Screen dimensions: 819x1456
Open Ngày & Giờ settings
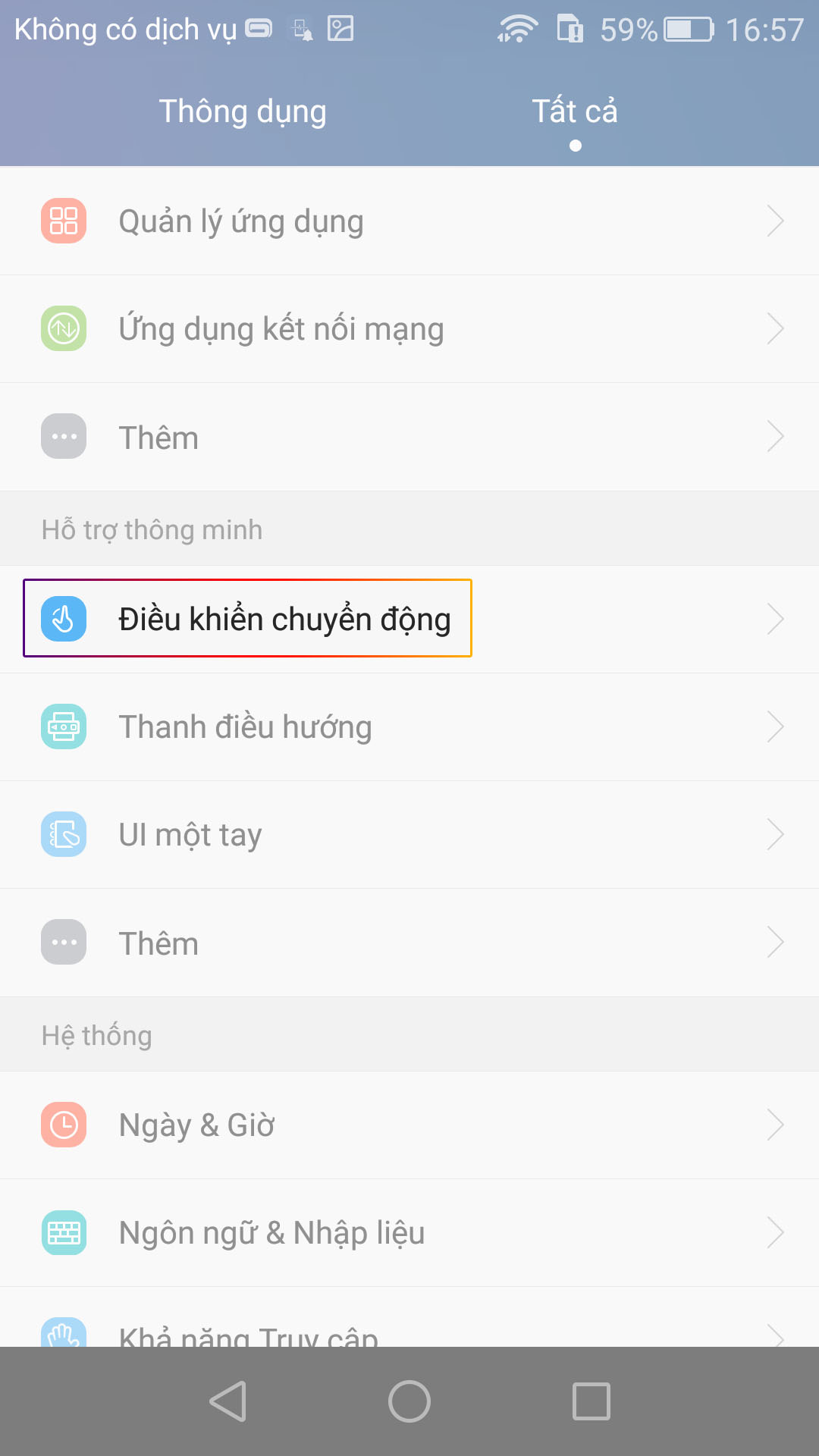click(x=409, y=1125)
